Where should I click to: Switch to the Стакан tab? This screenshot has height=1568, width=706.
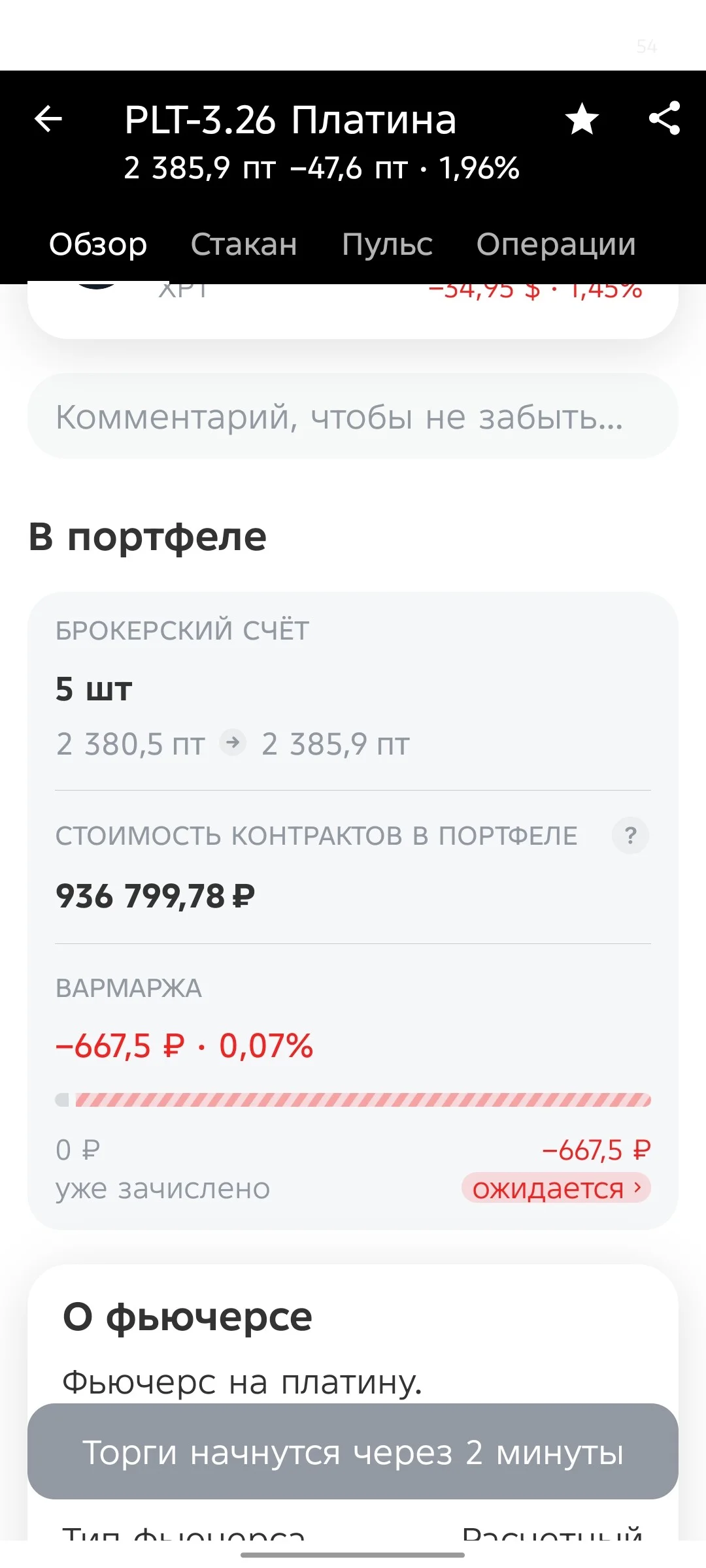point(244,245)
